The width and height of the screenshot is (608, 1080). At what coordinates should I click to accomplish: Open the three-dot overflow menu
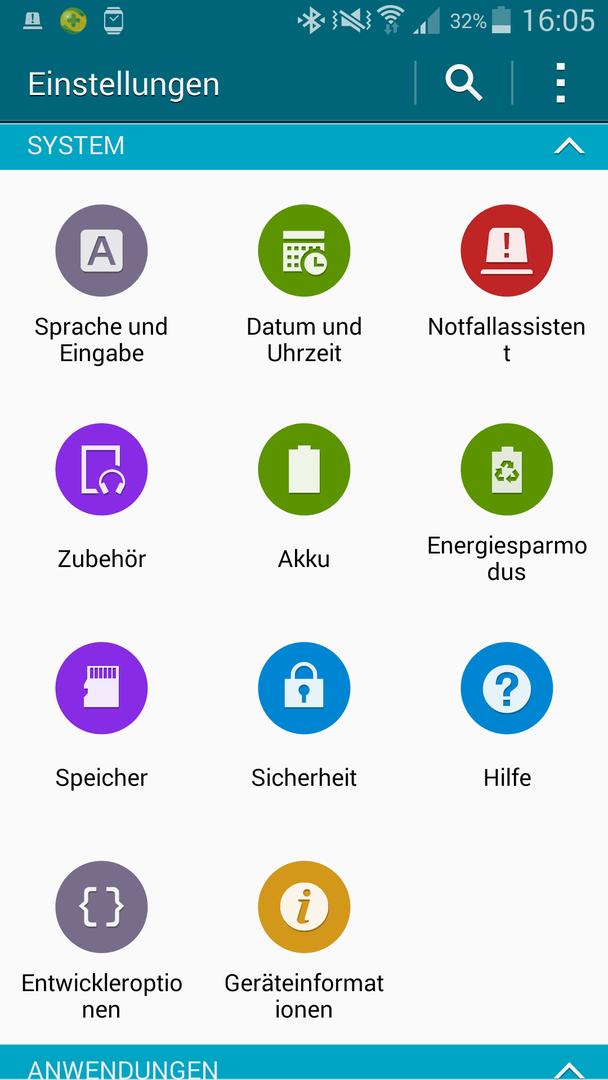point(560,83)
